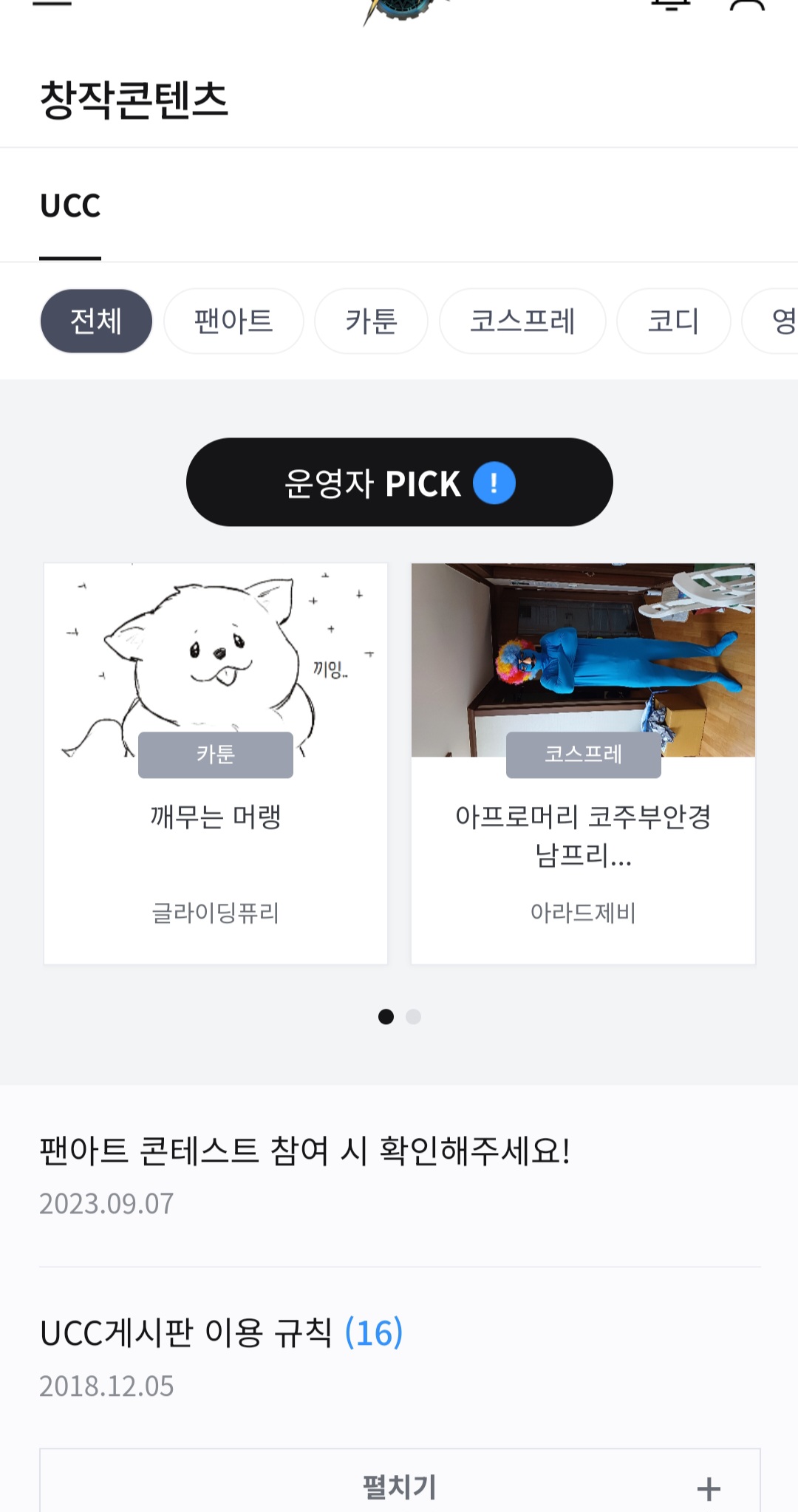This screenshot has height=1512, width=798.
Task: Go to second page of picks
Action: (x=414, y=1017)
